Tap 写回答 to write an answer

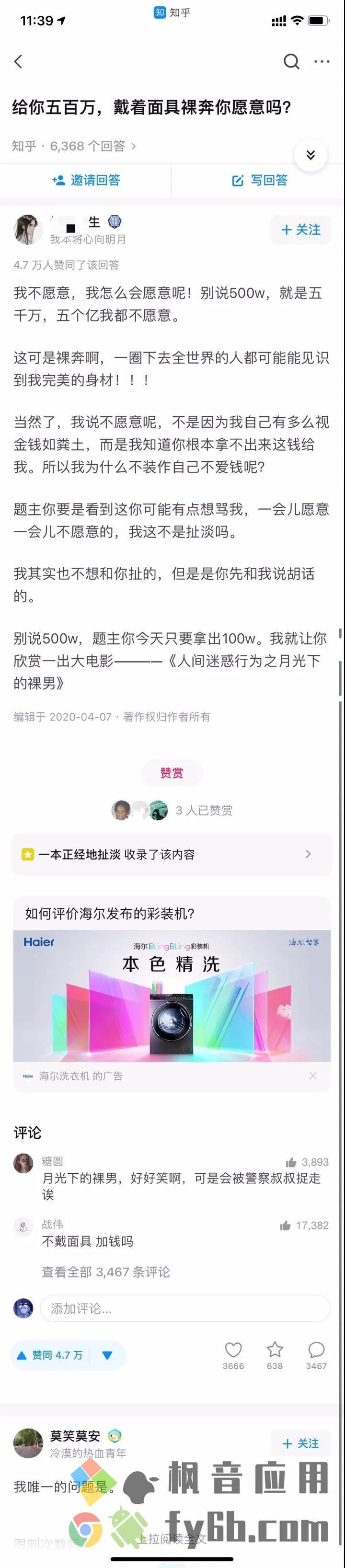(x=260, y=180)
